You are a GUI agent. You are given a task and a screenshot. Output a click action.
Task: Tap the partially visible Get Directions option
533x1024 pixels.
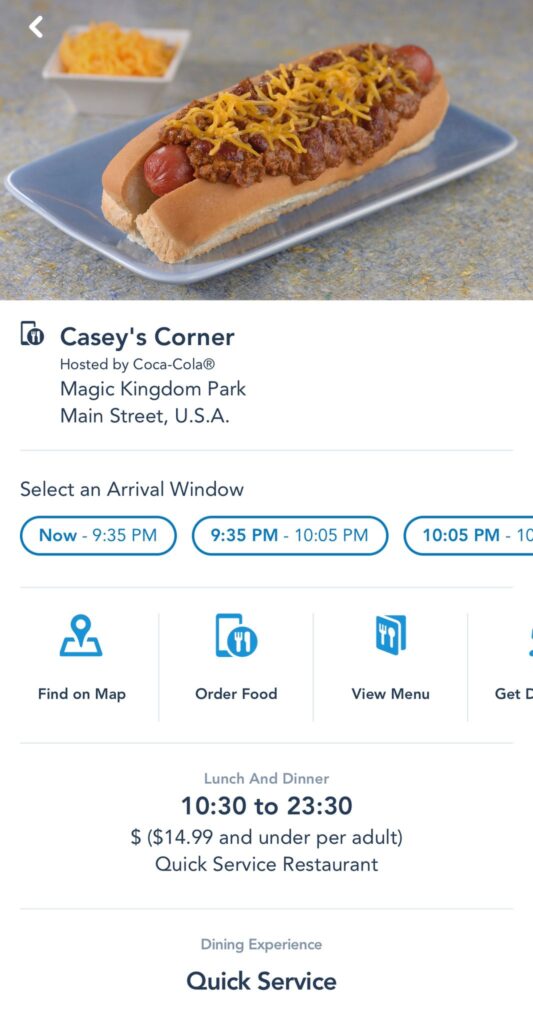coord(513,658)
